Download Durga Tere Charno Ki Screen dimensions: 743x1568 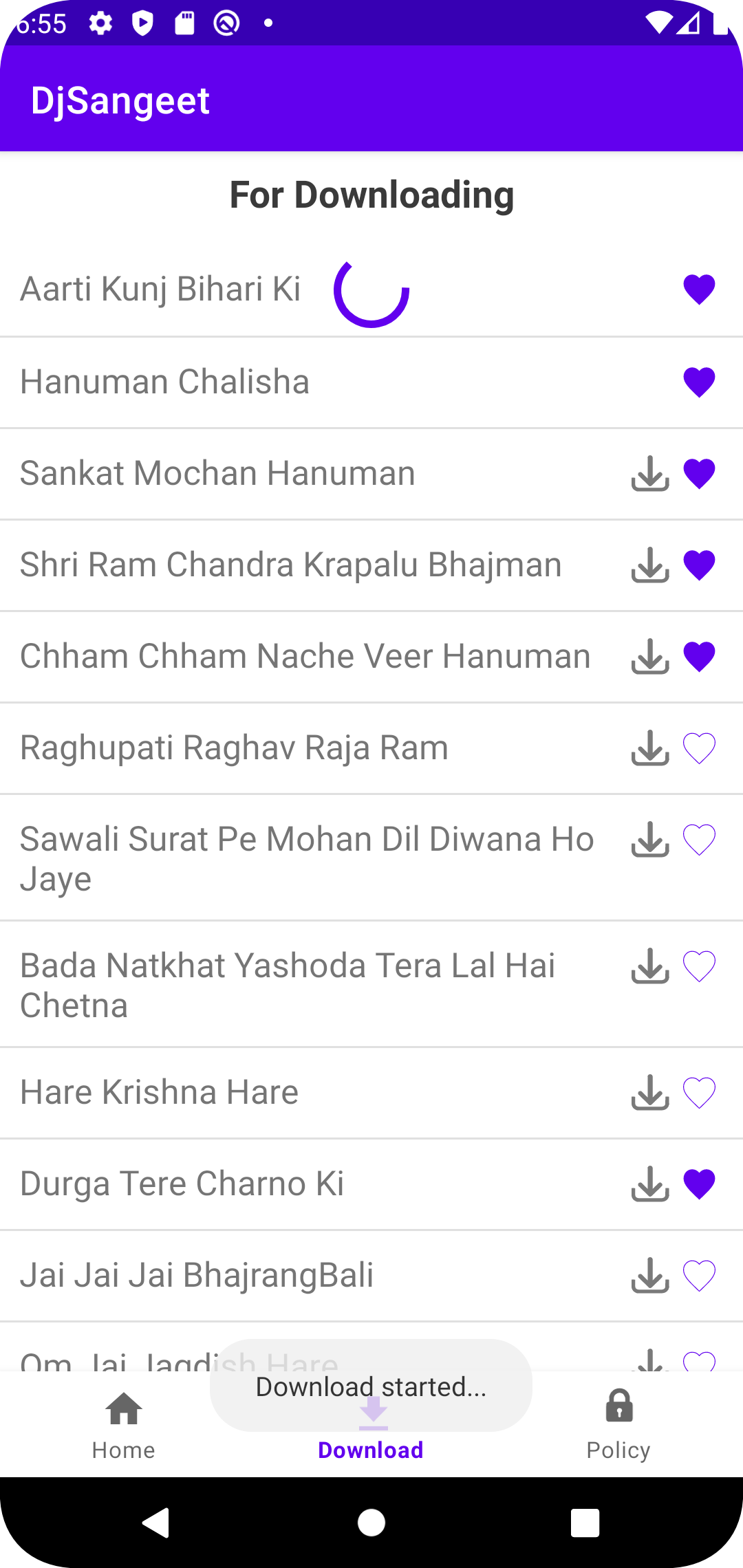tap(649, 1184)
